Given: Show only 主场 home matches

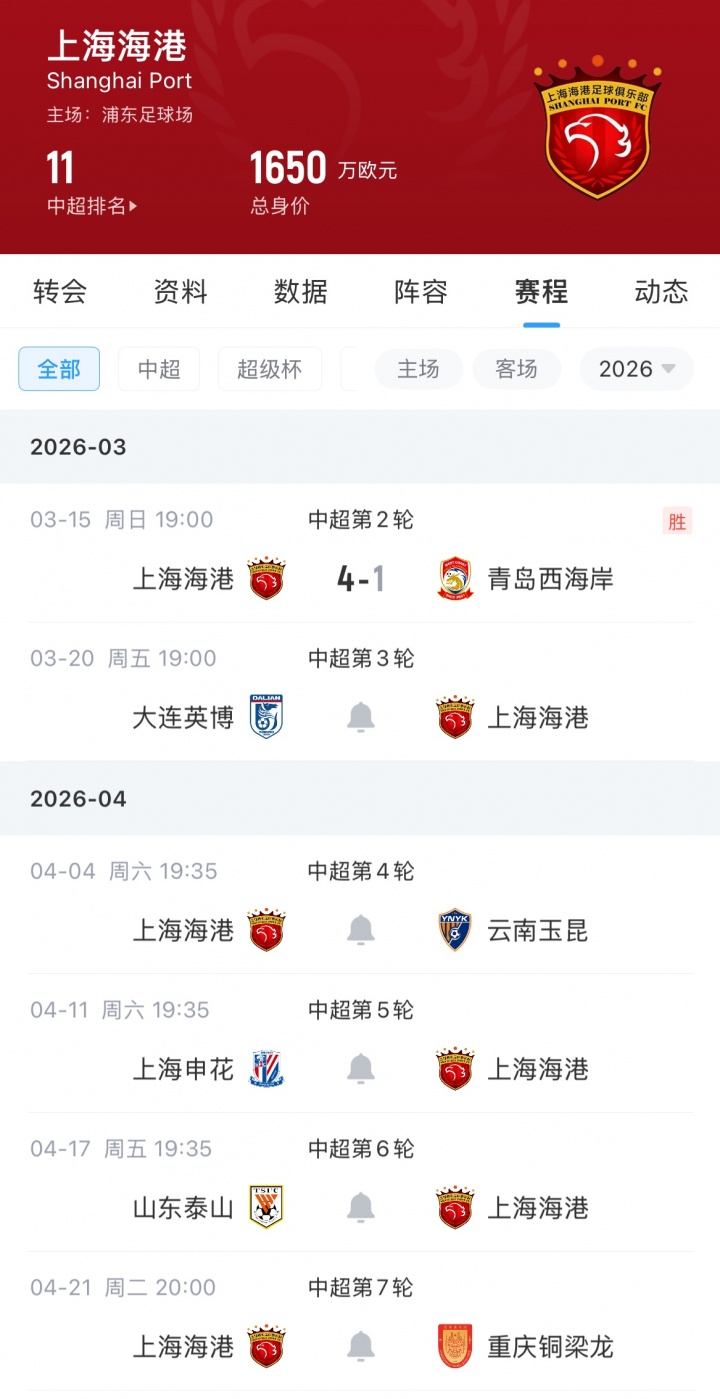Looking at the screenshot, I should pos(418,369).
